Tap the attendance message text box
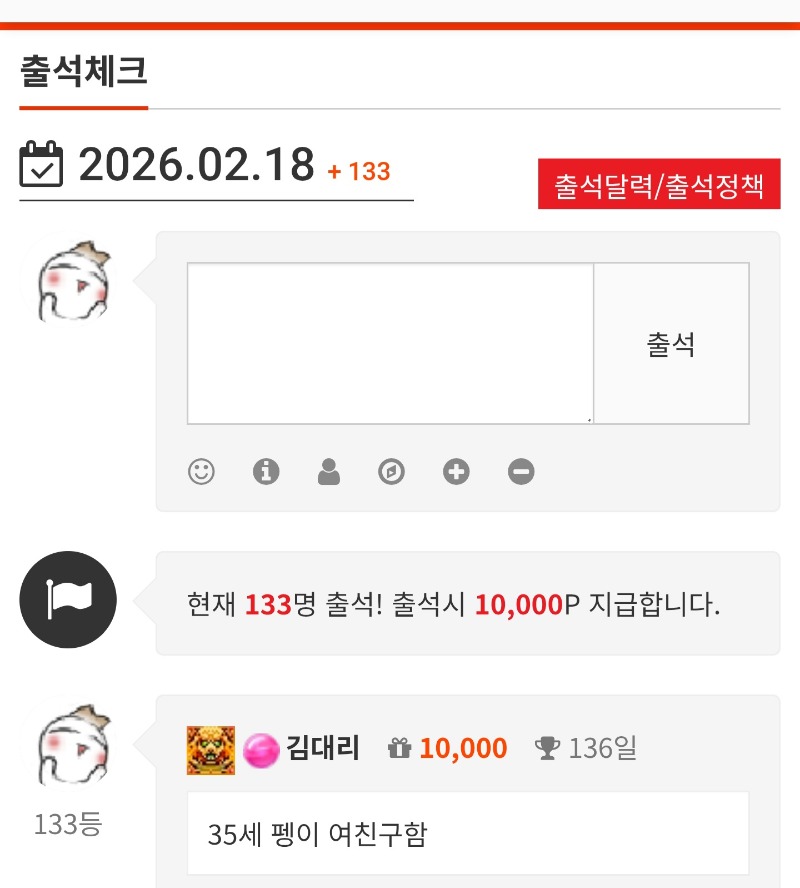 click(390, 343)
